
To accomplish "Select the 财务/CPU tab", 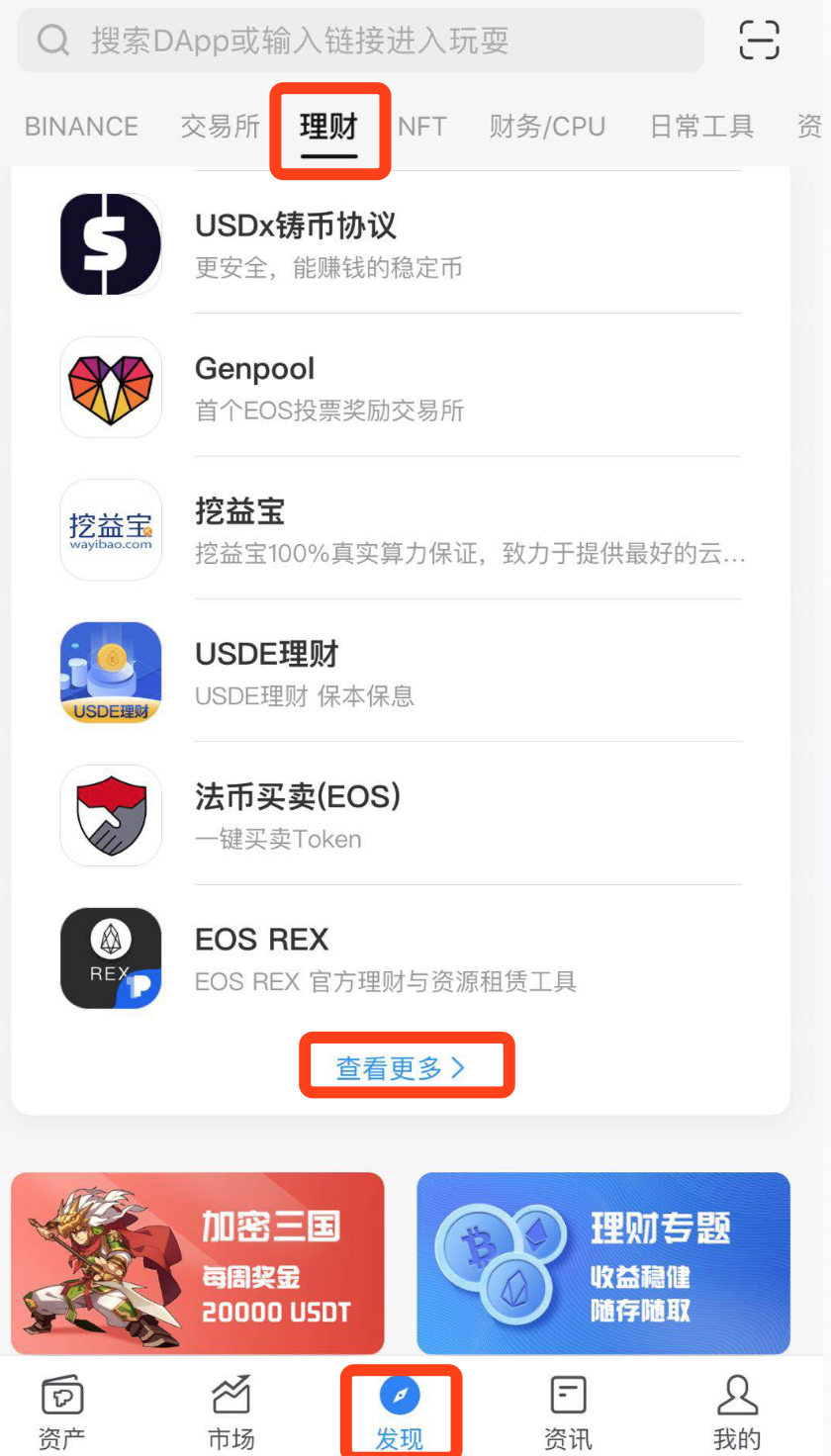I will click(547, 127).
